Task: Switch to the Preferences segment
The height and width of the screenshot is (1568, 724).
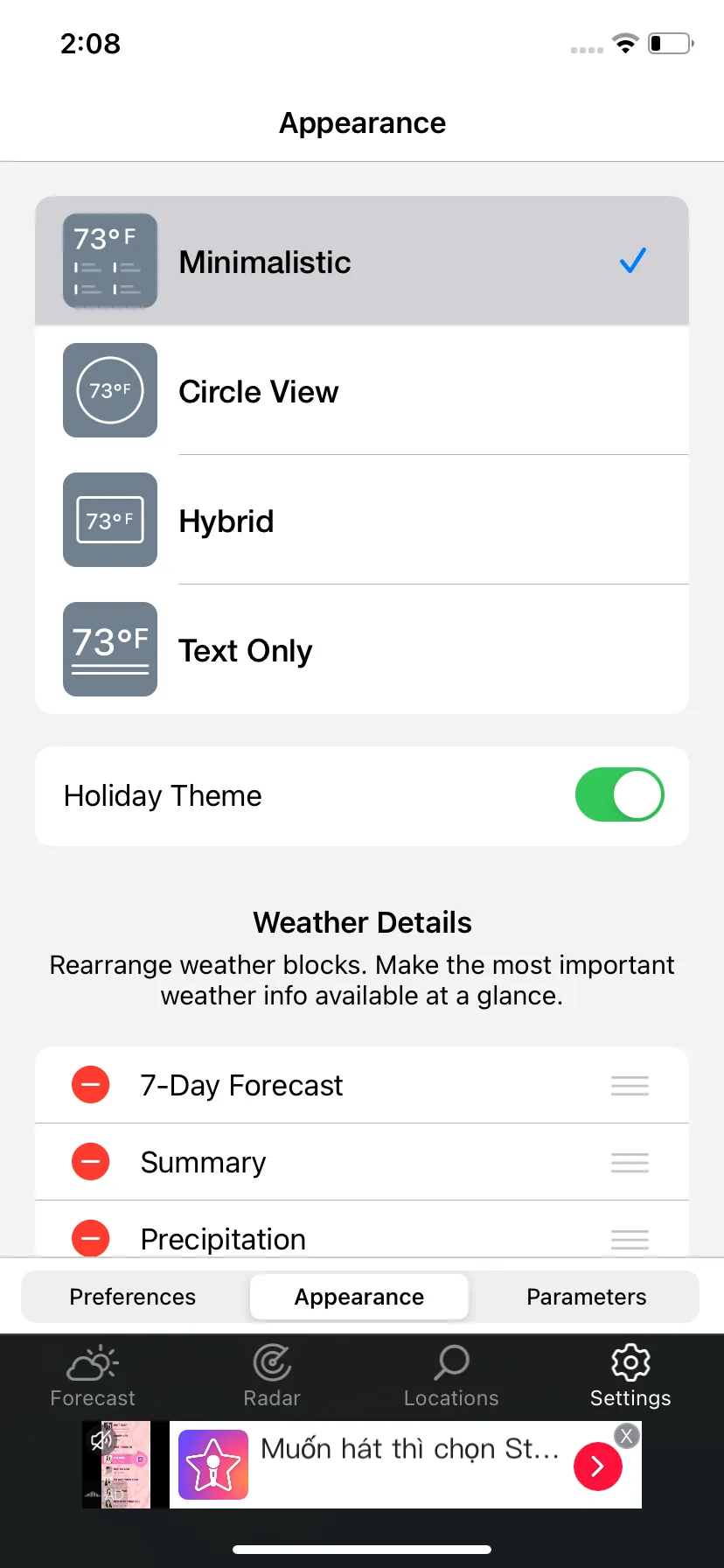Action: tap(133, 1297)
